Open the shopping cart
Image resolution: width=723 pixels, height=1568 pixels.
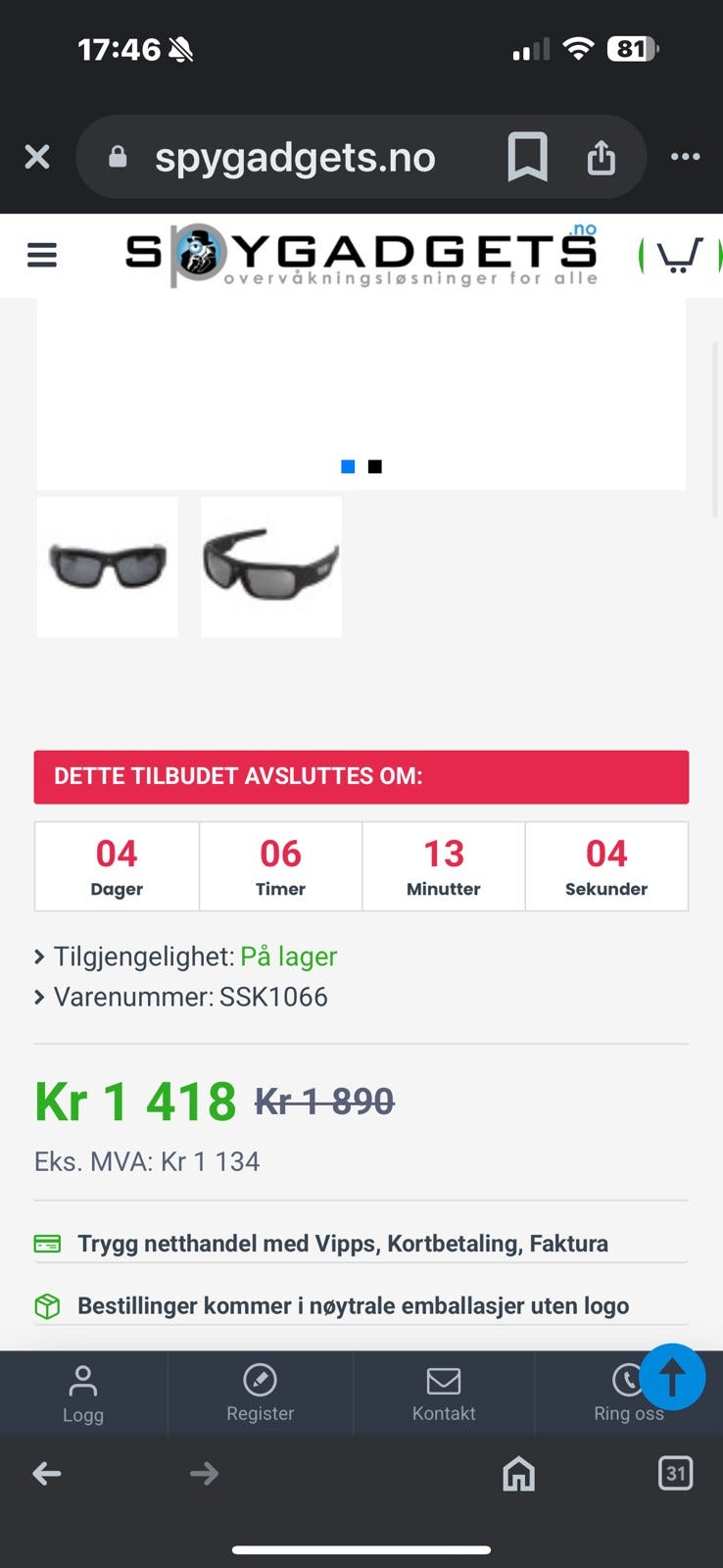coord(676,257)
